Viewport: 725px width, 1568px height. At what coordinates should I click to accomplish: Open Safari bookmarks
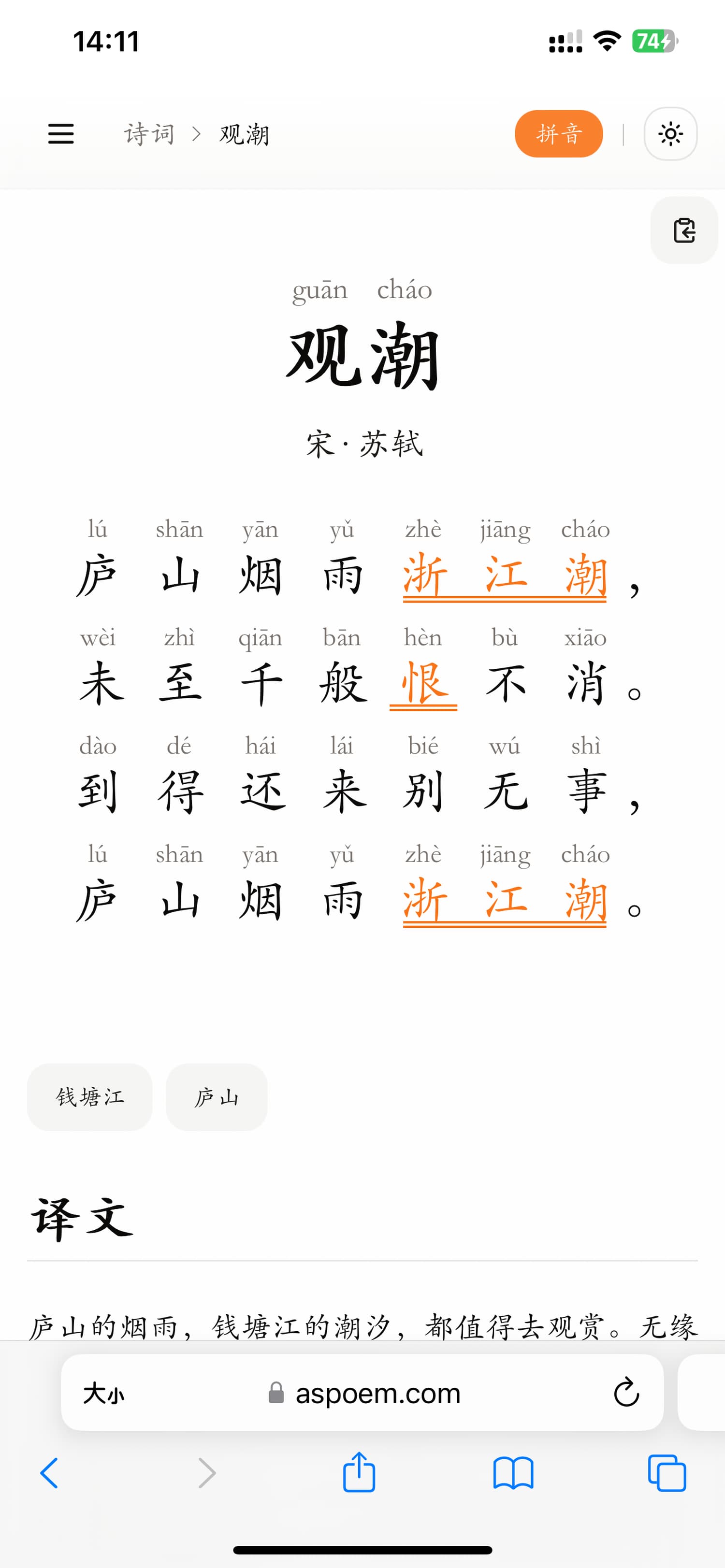point(512,1473)
